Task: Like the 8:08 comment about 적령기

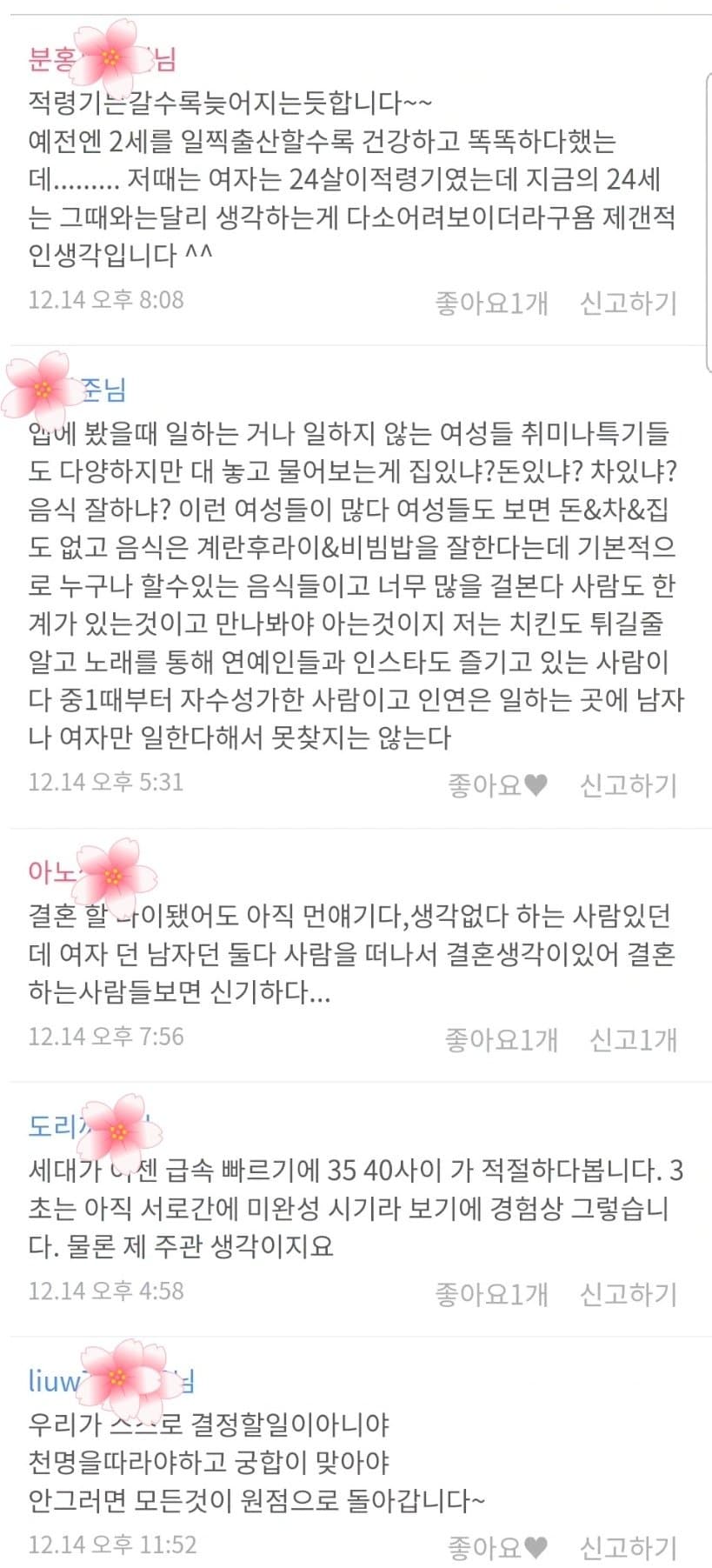Action: pyautogui.click(x=491, y=302)
